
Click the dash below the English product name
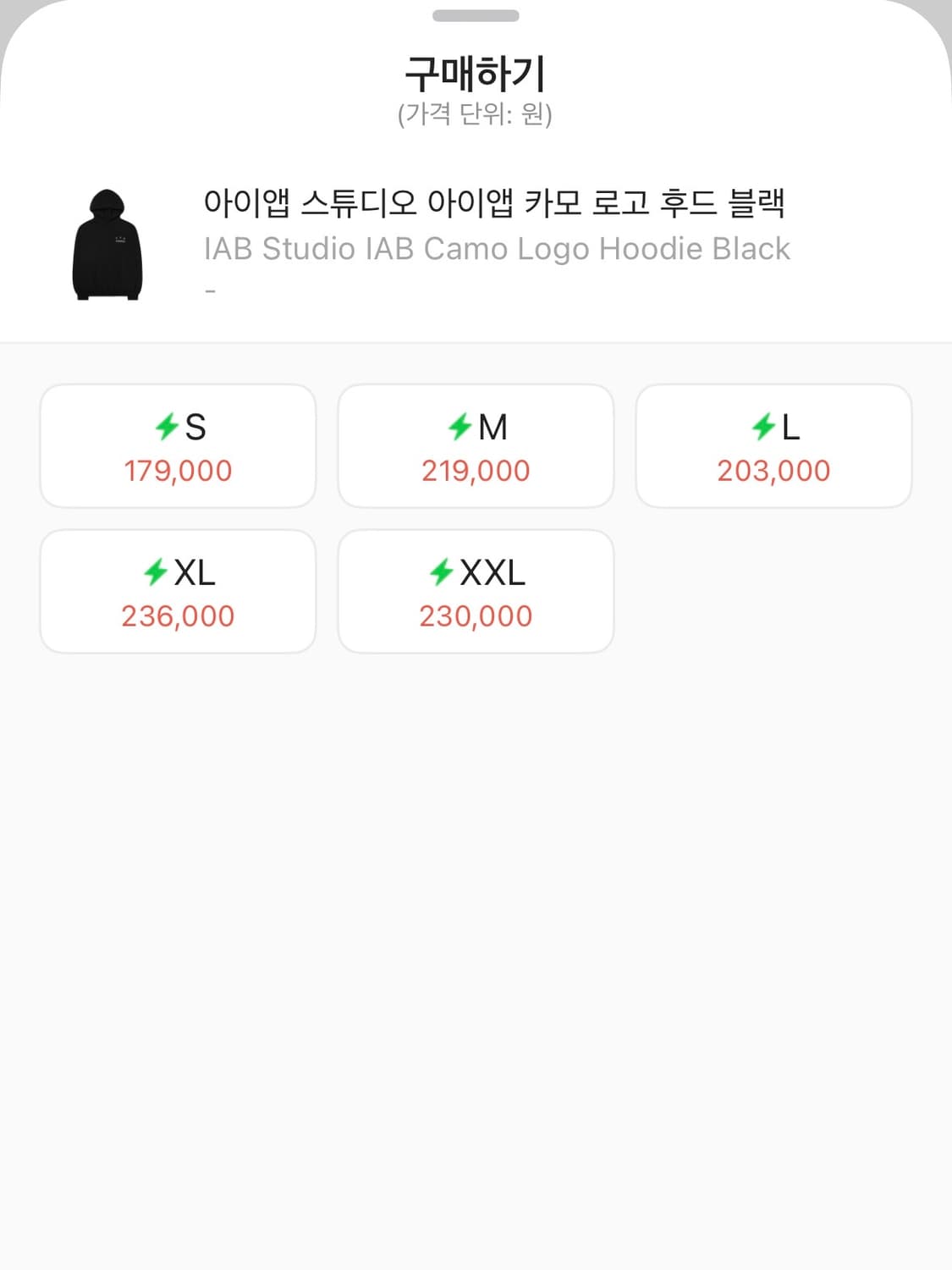209,289
